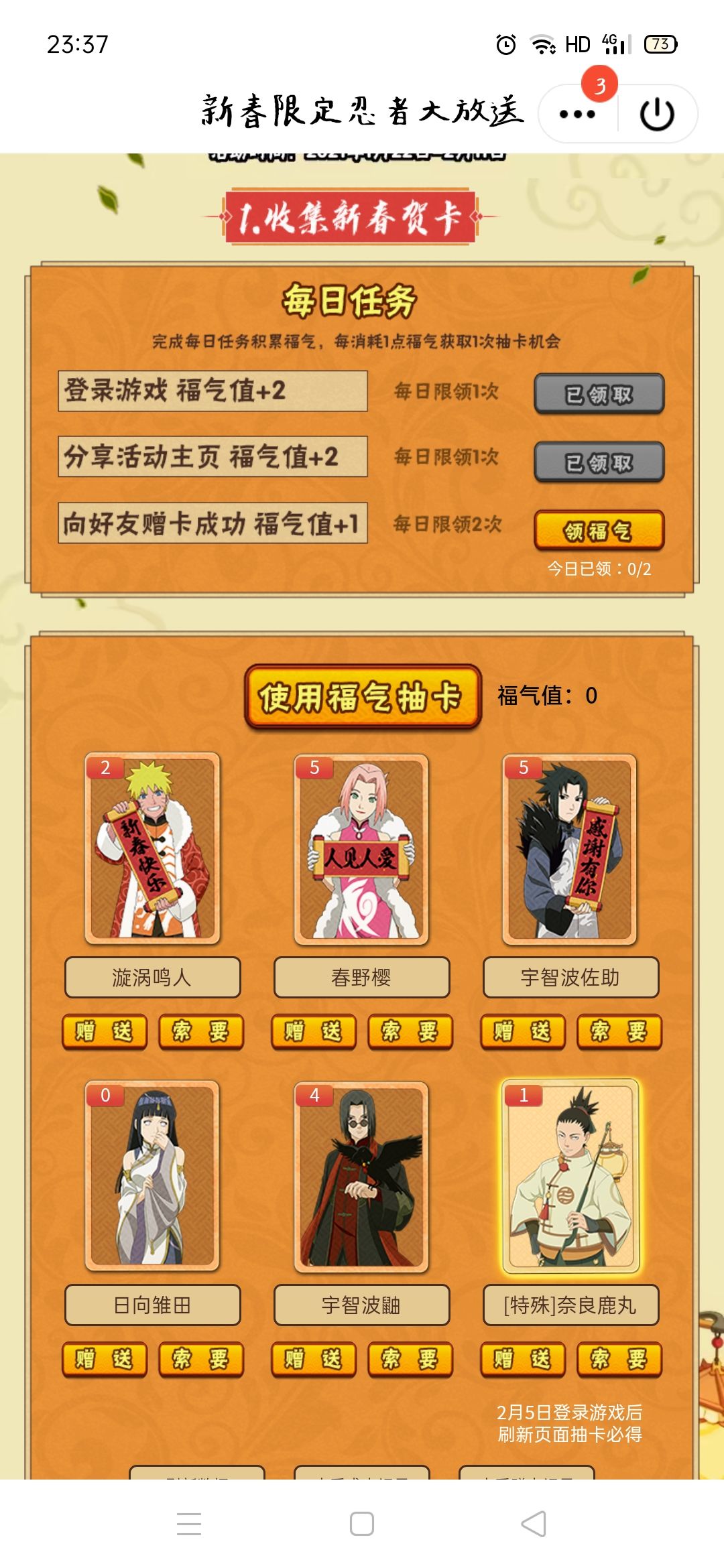Gift the 日向雏田 card via 赠送
This screenshot has height=1568, width=724.
pyautogui.click(x=104, y=1359)
